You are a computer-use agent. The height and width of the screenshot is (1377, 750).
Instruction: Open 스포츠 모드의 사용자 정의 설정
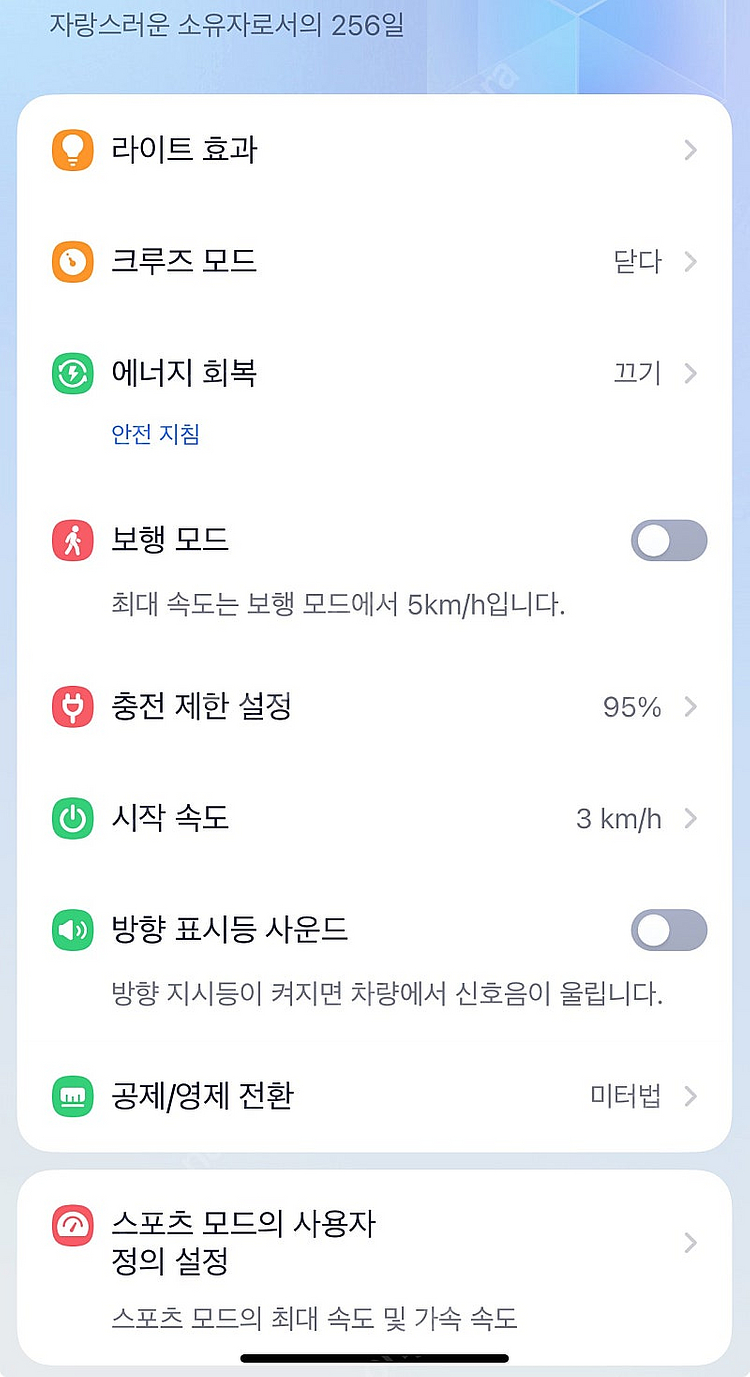point(374,1267)
